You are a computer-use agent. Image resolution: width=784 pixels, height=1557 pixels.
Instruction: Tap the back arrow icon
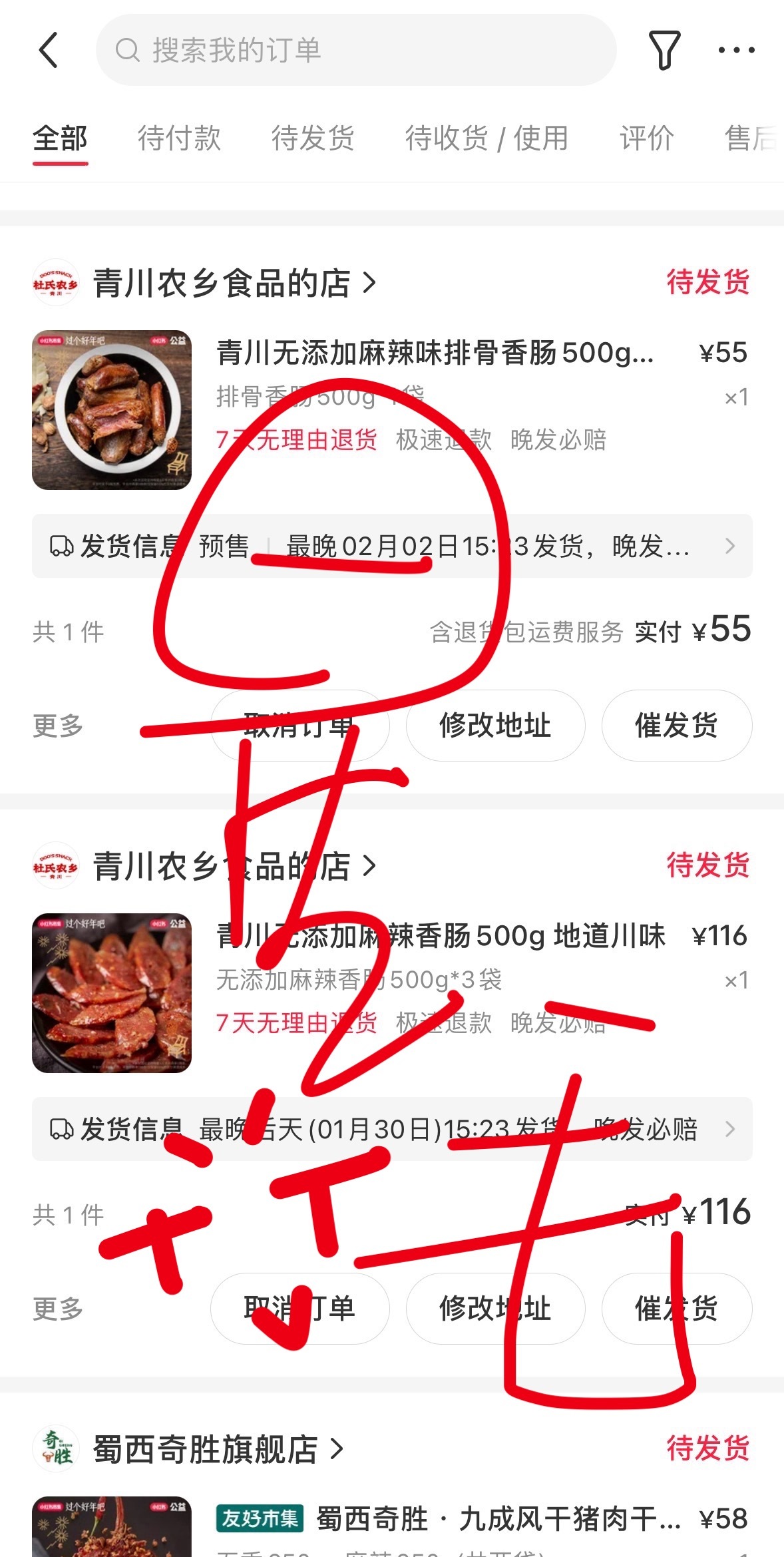point(48,50)
